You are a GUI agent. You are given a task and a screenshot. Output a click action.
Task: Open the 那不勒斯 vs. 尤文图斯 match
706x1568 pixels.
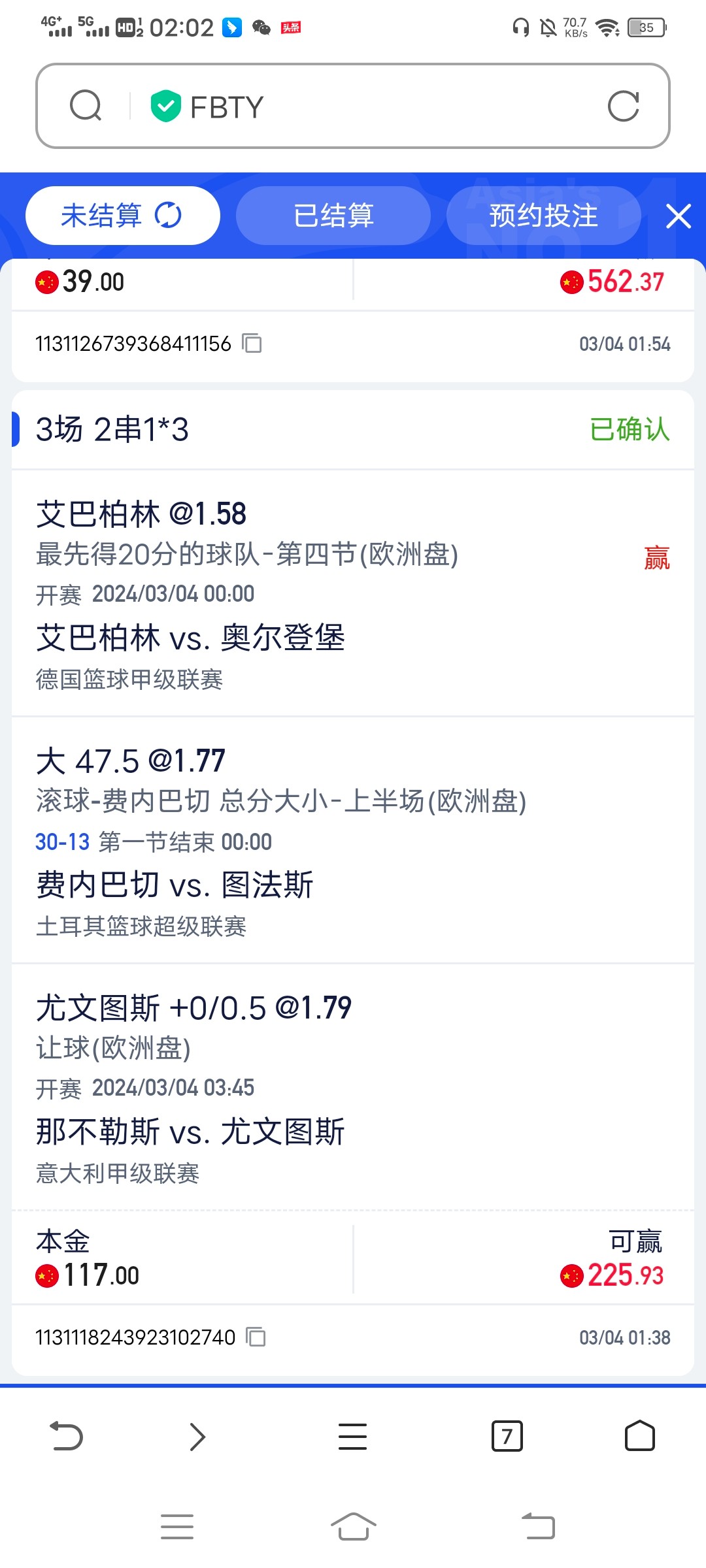point(190,1132)
